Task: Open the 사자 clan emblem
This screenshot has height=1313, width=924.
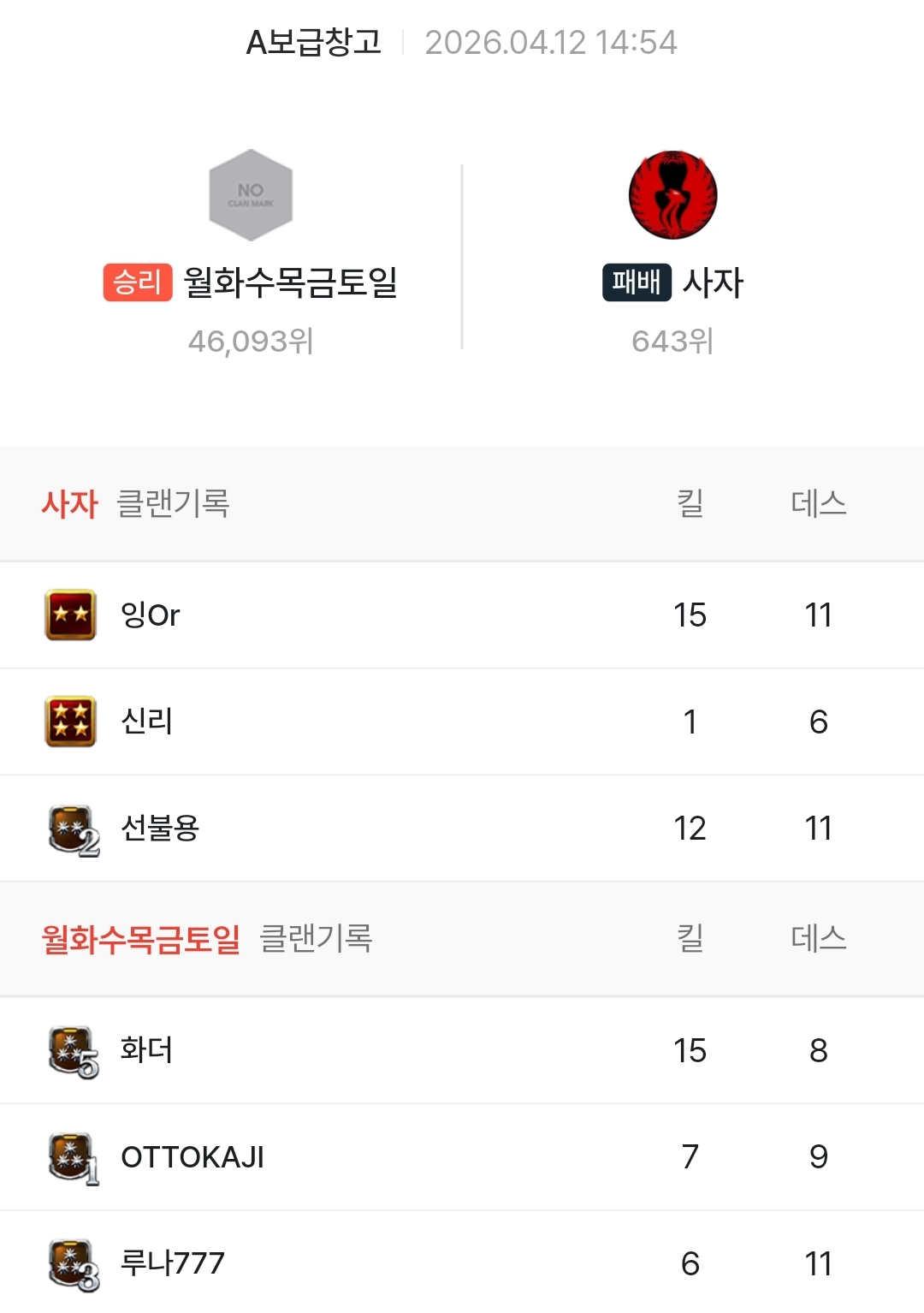Action: click(672, 195)
